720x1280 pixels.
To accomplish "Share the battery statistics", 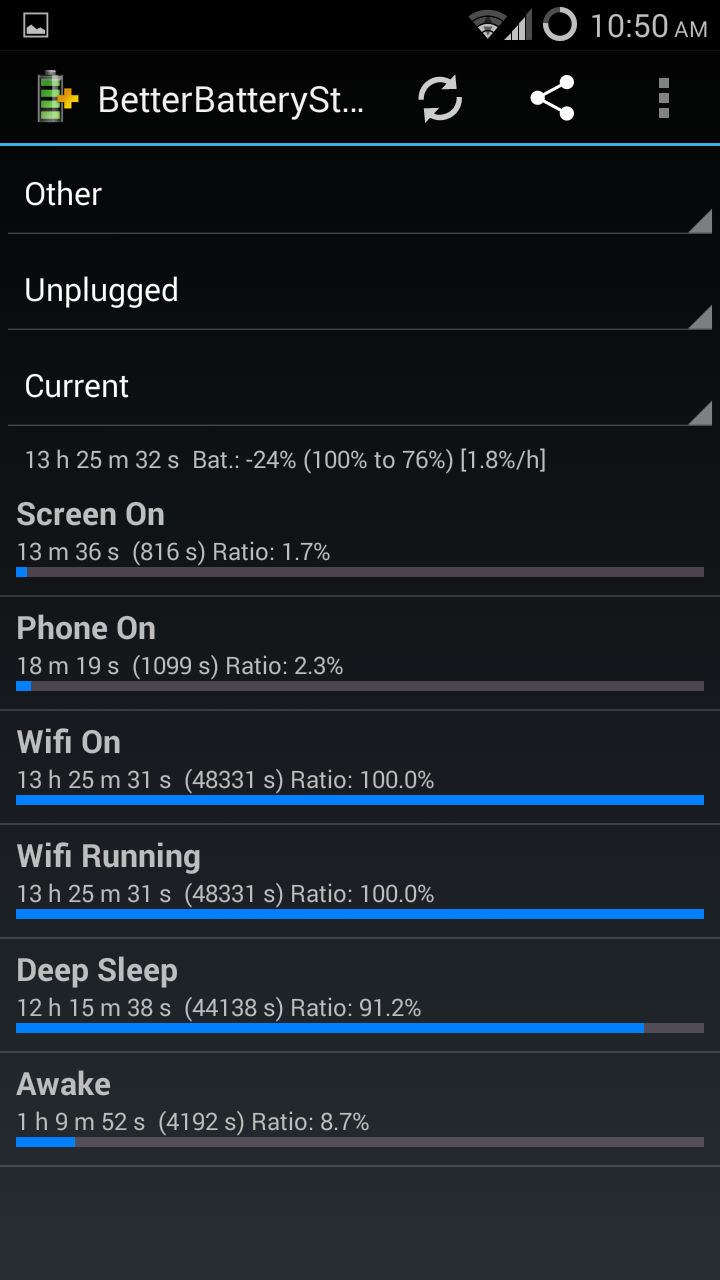I will 552,99.
